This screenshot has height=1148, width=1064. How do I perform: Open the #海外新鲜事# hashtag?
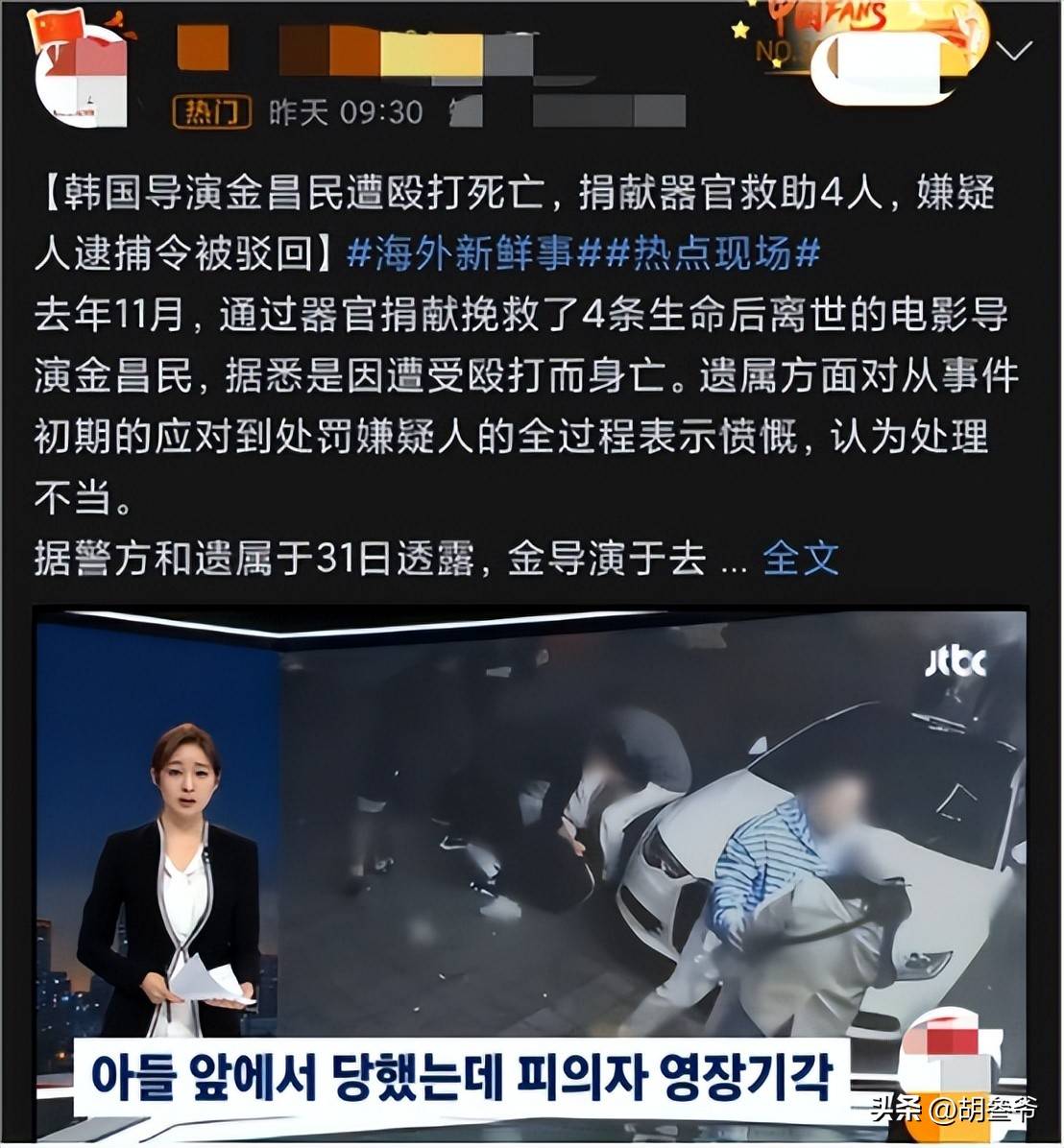click(x=459, y=253)
